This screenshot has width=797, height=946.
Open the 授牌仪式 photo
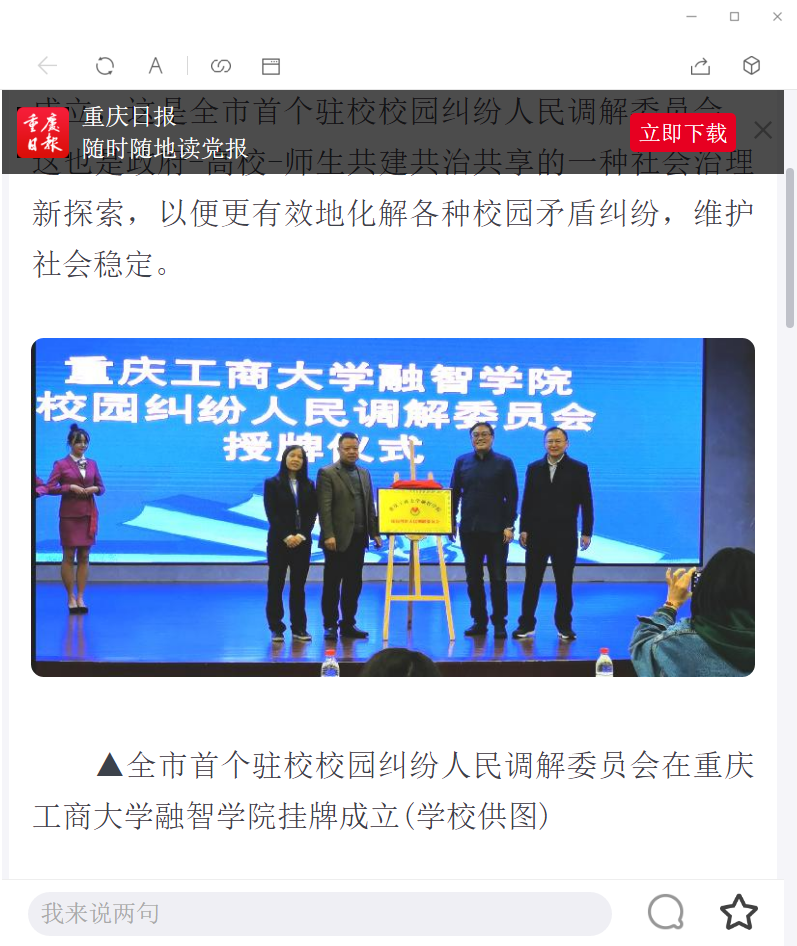pyautogui.click(x=393, y=507)
